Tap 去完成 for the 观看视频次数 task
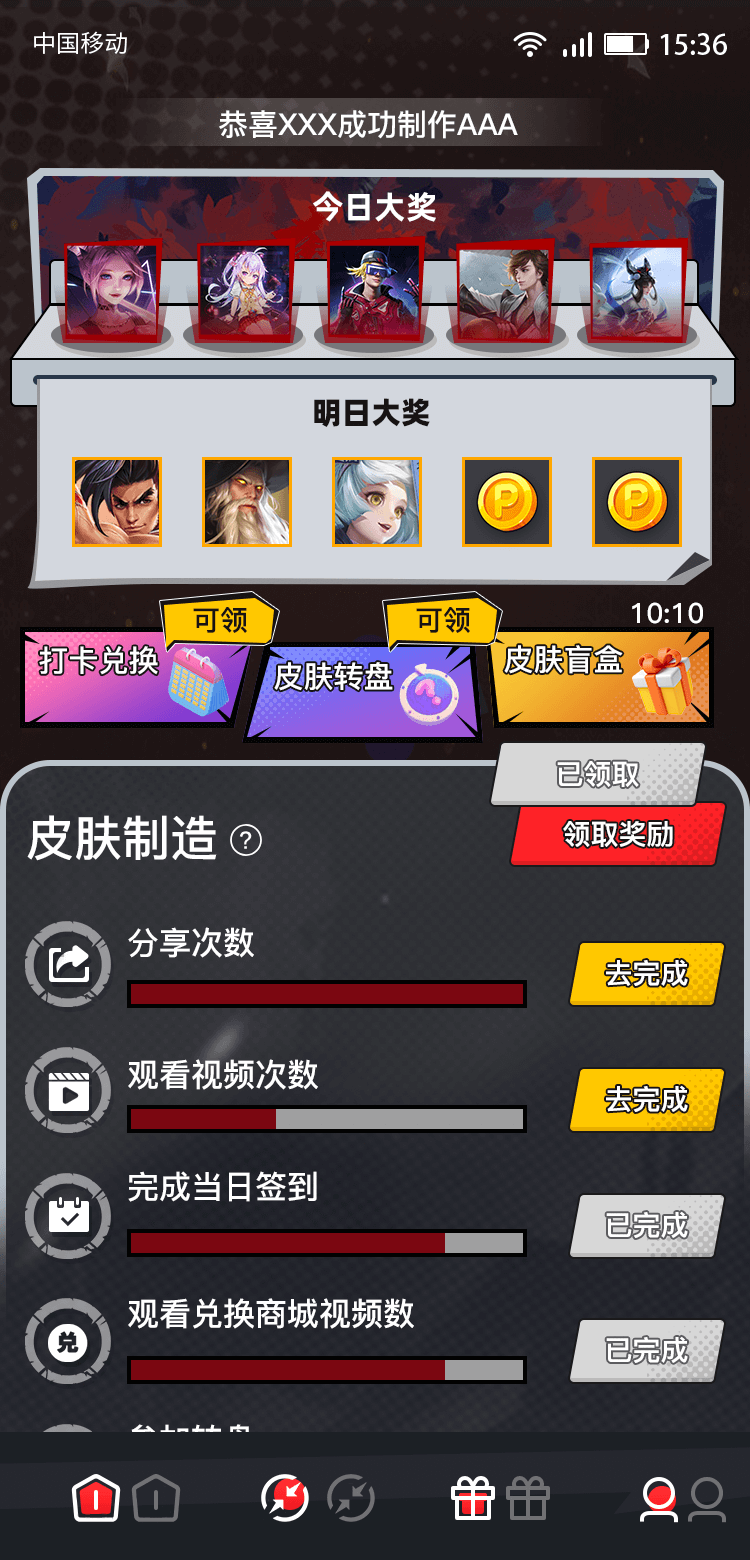This screenshot has height=1560, width=750. click(646, 1099)
